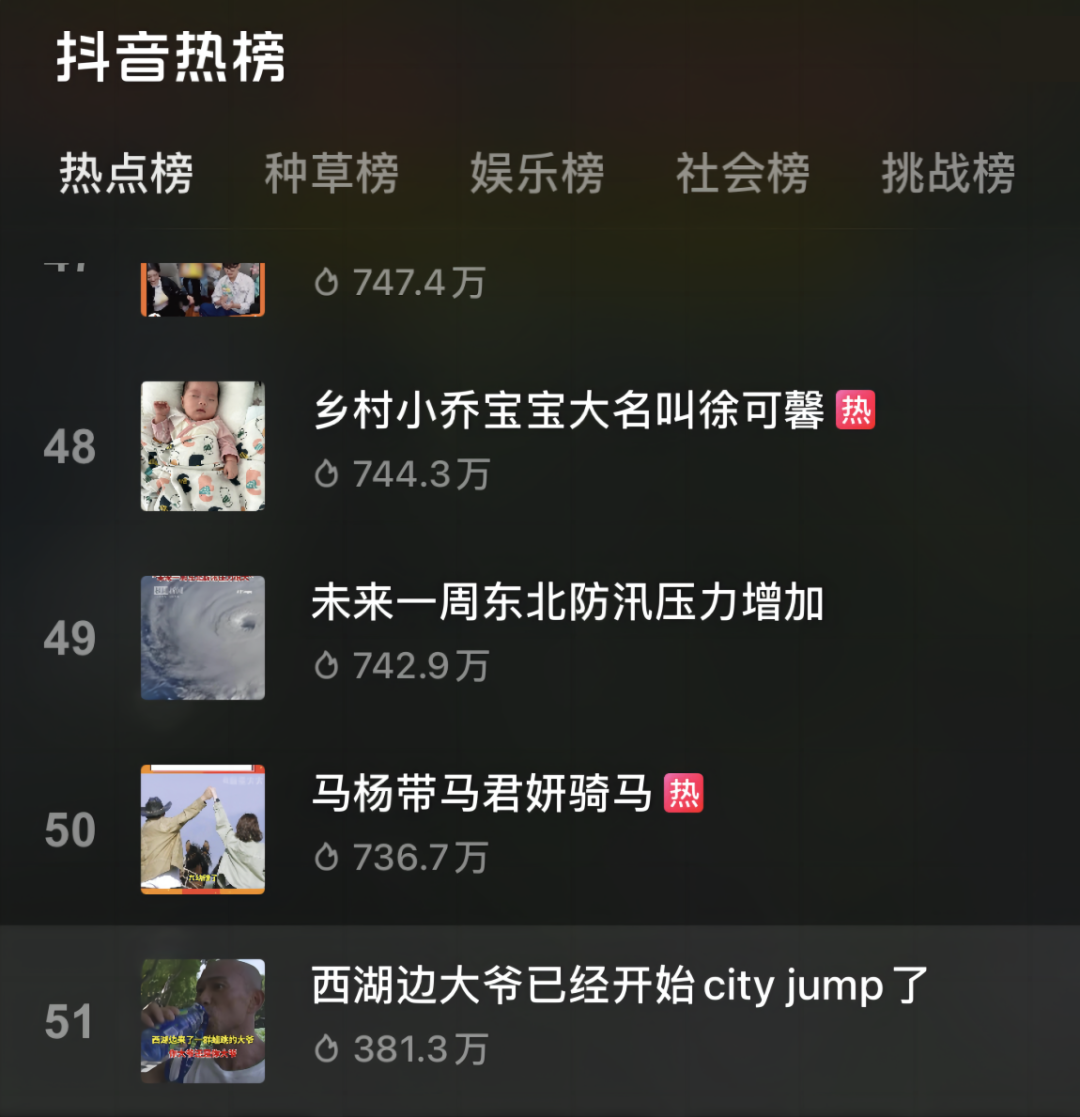
Task: Open the 娱乐榜 tab
Action: tap(537, 174)
